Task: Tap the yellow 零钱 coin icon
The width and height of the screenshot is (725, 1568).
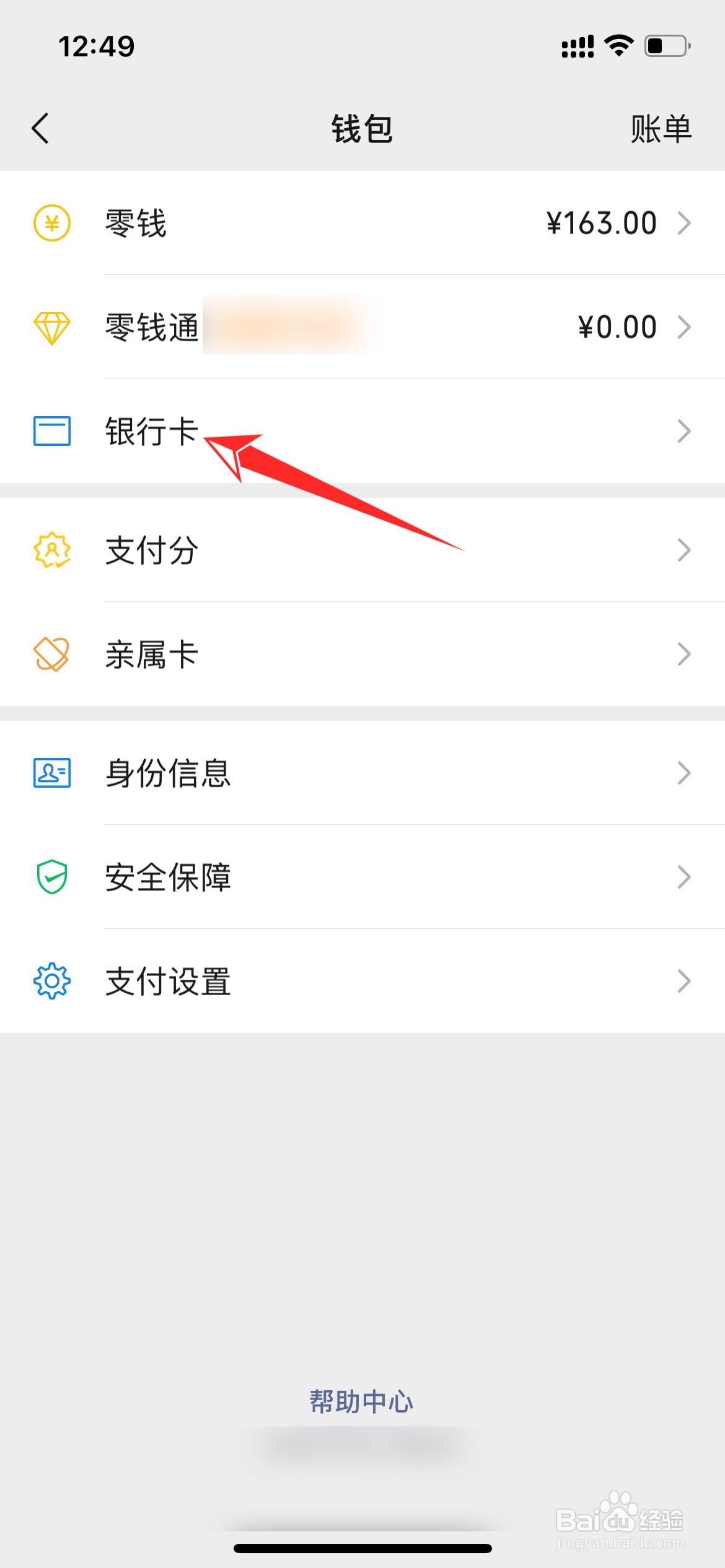Action: [52, 223]
